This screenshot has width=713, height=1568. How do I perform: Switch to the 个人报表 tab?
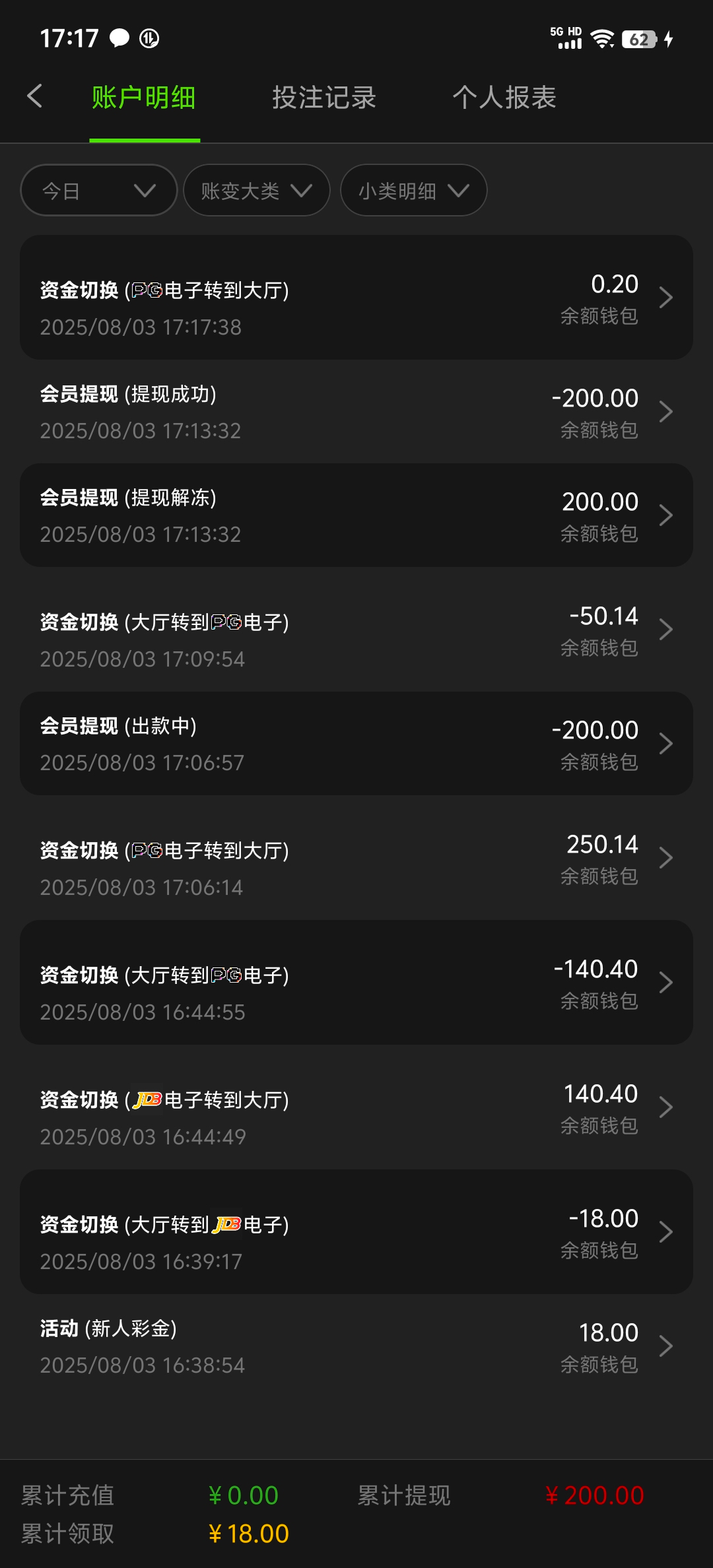[504, 98]
